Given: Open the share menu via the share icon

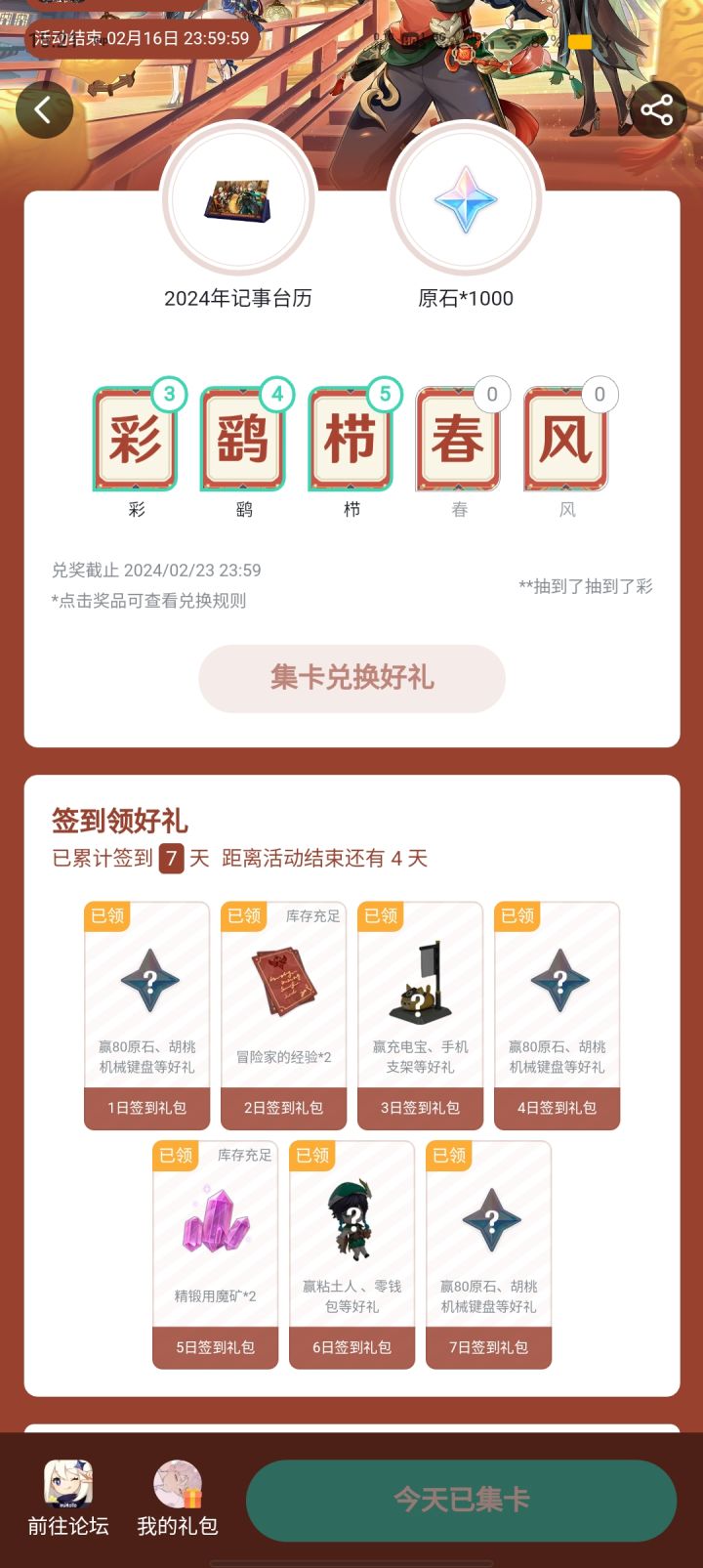Looking at the screenshot, I should (x=658, y=109).
